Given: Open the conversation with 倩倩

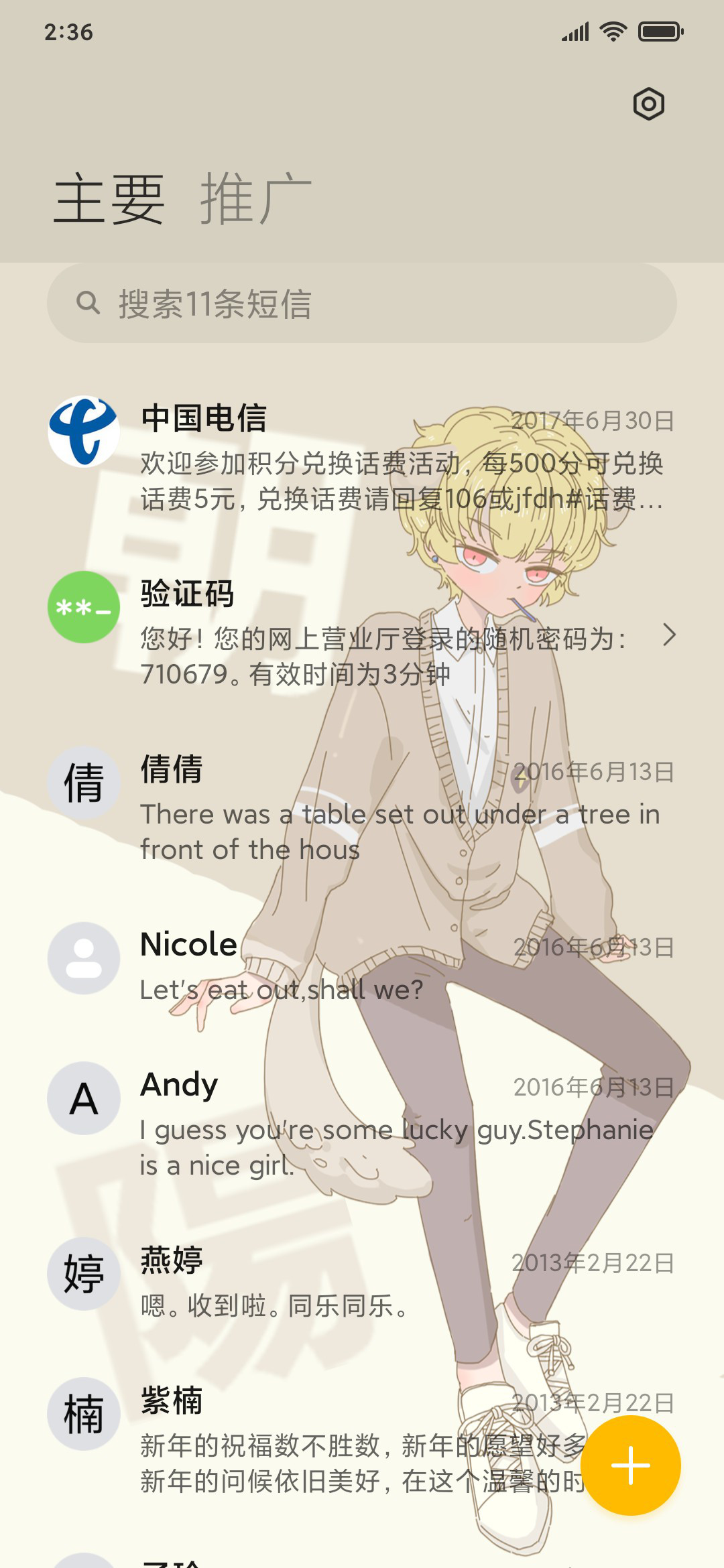Looking at the screenshot, I should [x=362, y=807].
